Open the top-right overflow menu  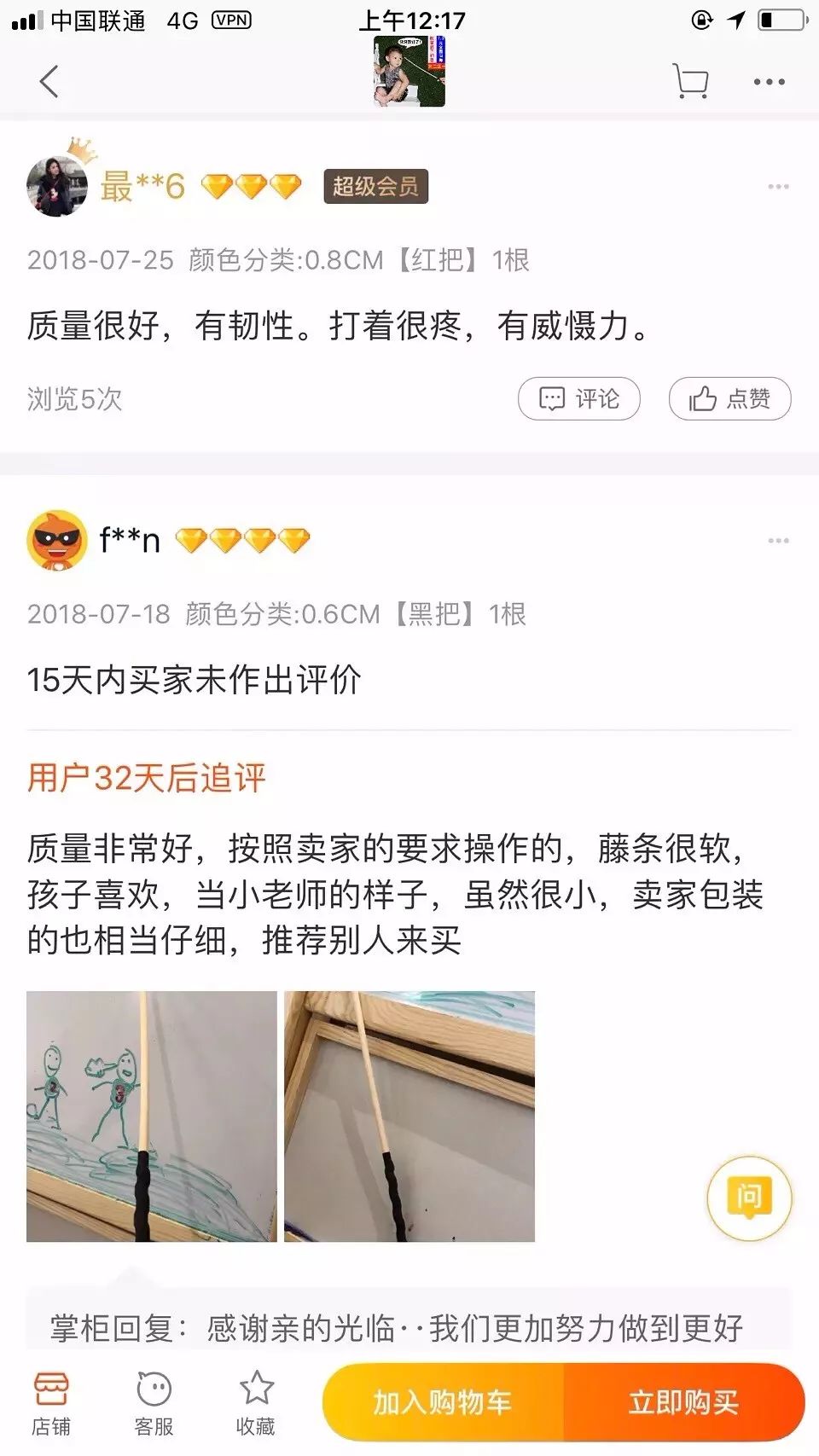pyautogui.click(x=769, y=82)
